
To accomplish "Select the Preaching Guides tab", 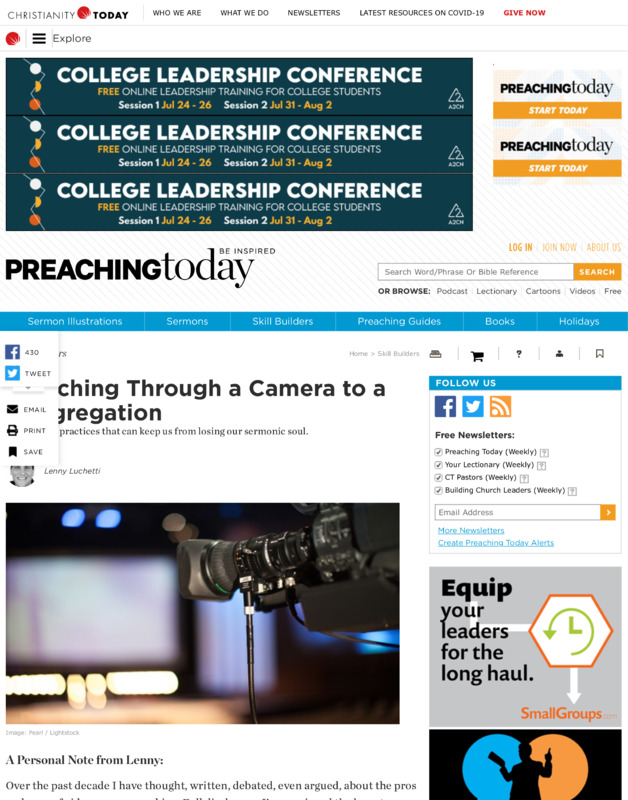I will tap(399, 321).
